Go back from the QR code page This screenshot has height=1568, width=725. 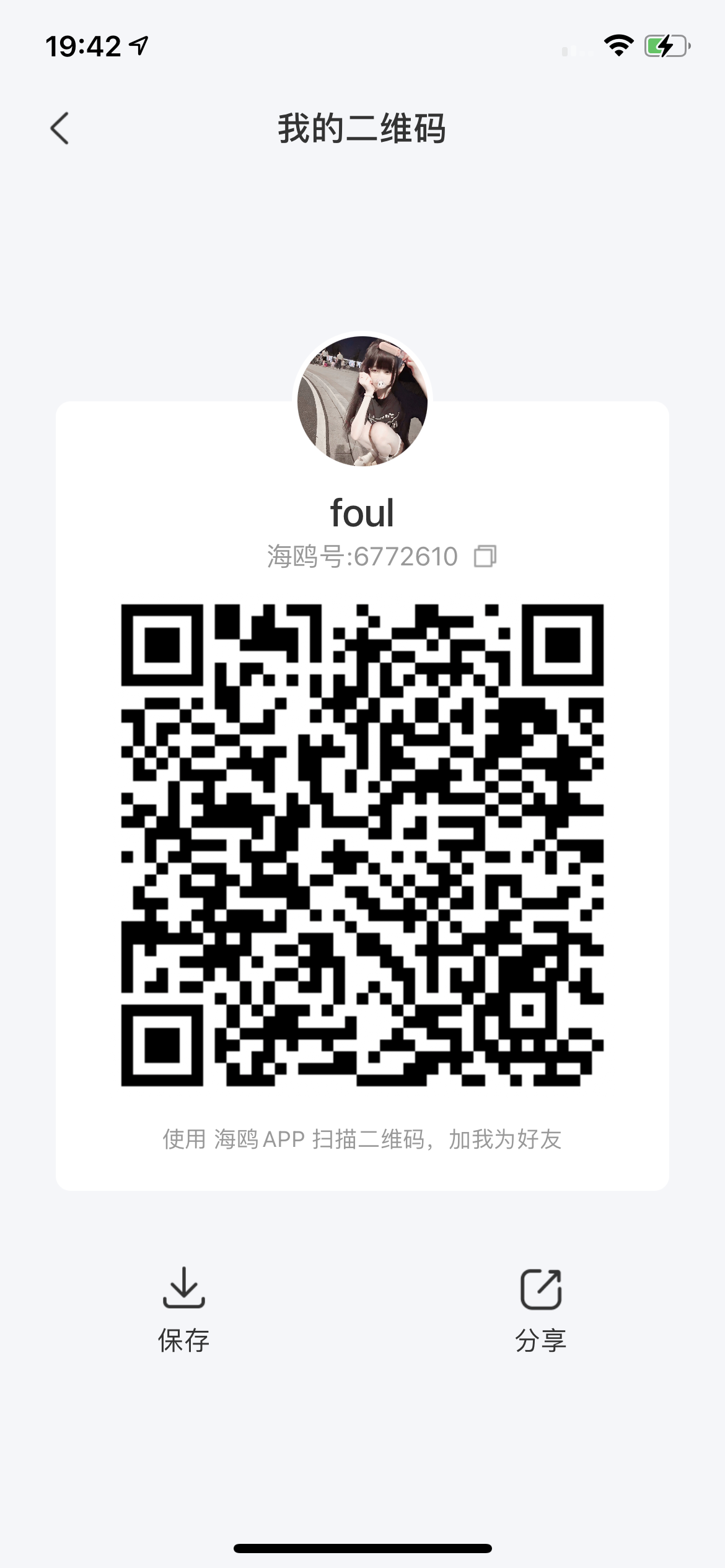point(59,129)
